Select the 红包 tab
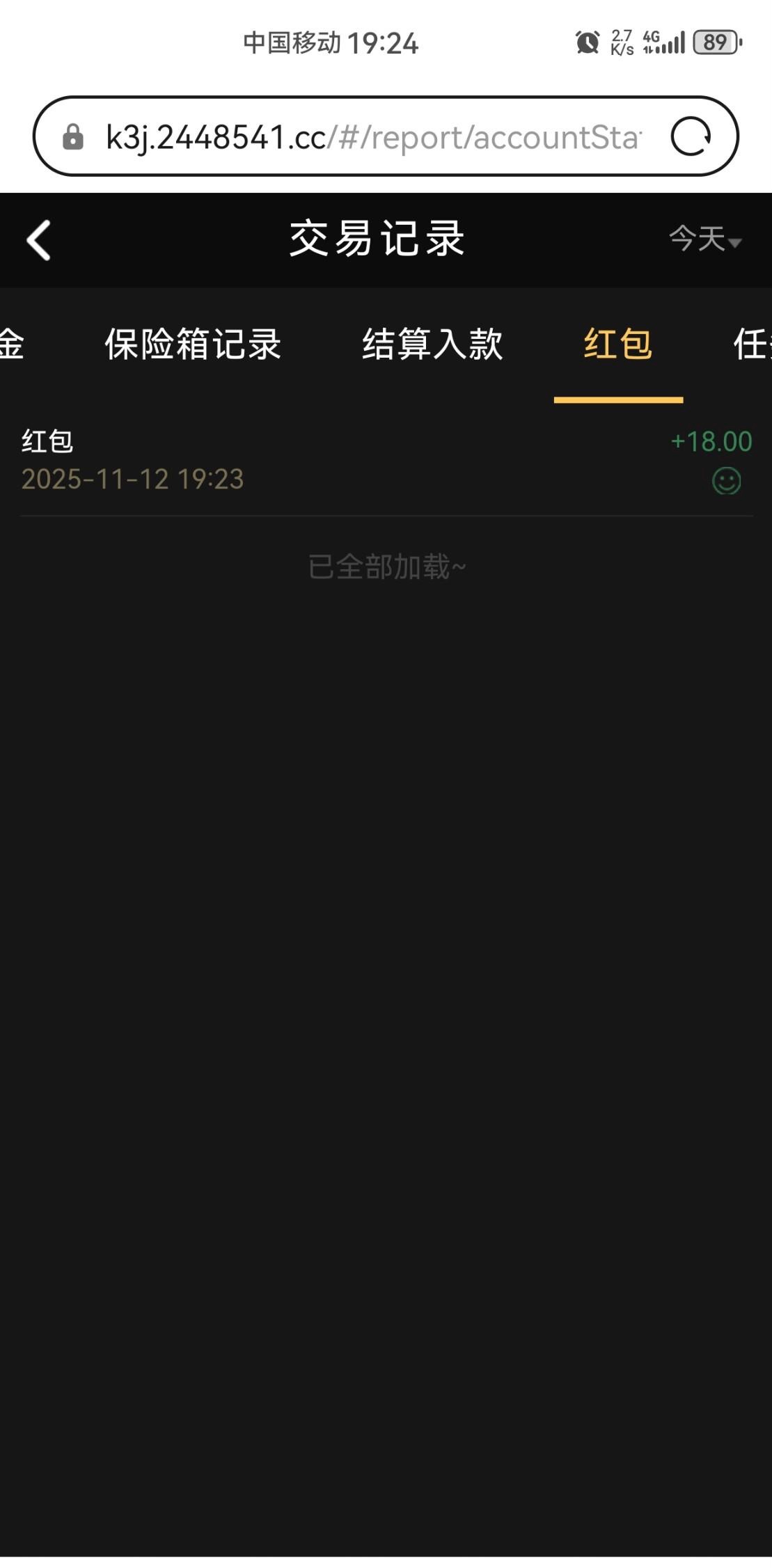The height and width of the screenshot is (1568, 772). pos(617,344)
